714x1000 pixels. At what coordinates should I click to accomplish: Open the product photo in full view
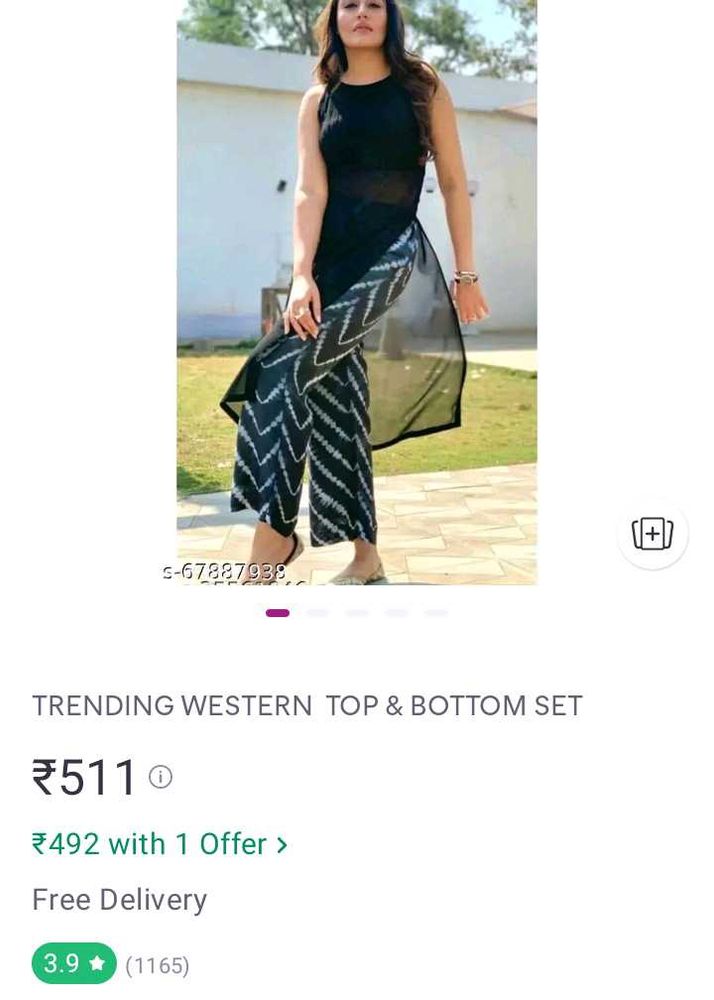pyautogui.click(x=357, y=290)
